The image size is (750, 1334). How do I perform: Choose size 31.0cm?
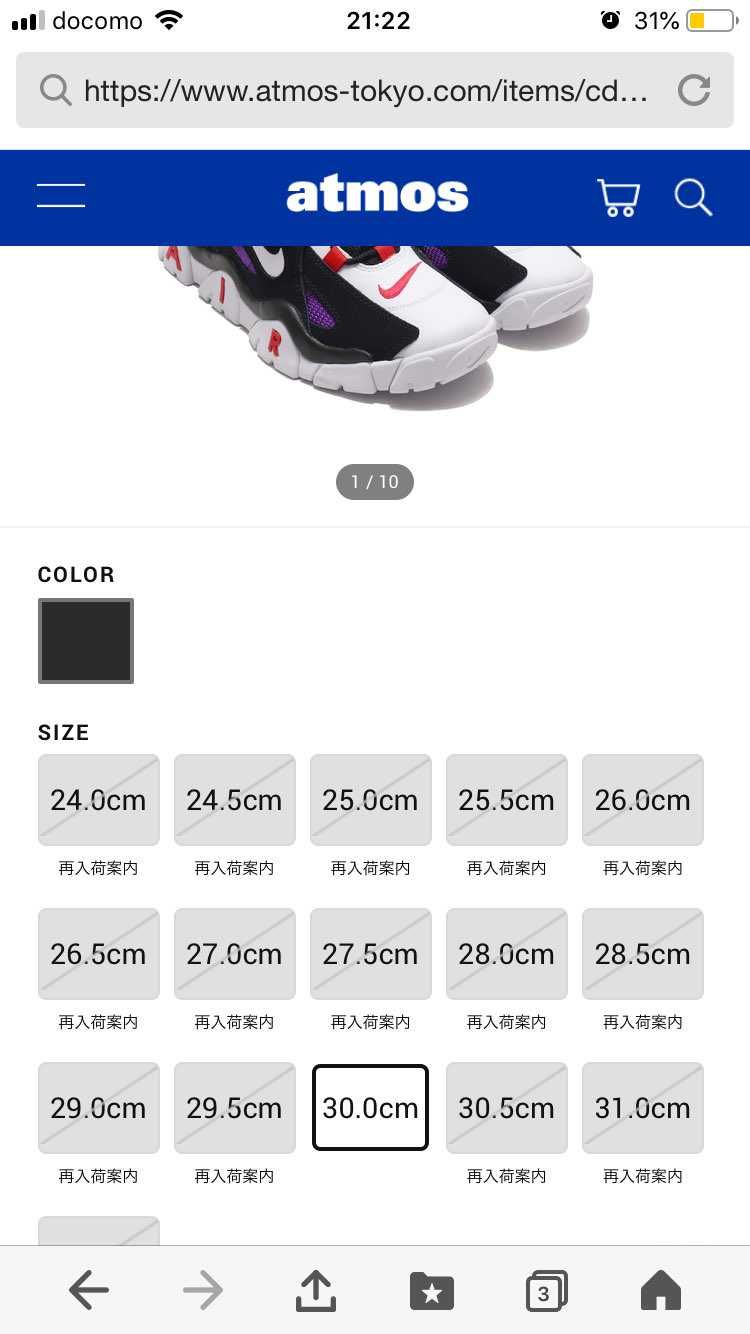[x=642, y=1107]
